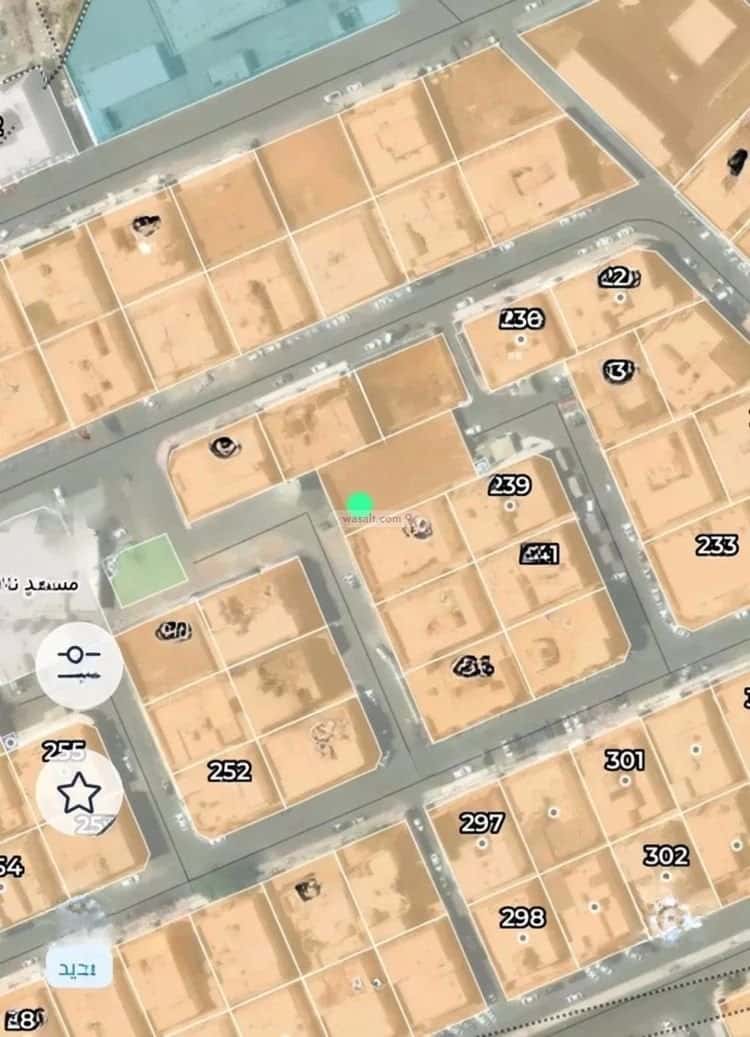Select the green location marker
Image resolution: width=750 pixels, height=1037 pixels.
[x=360, y=504]
